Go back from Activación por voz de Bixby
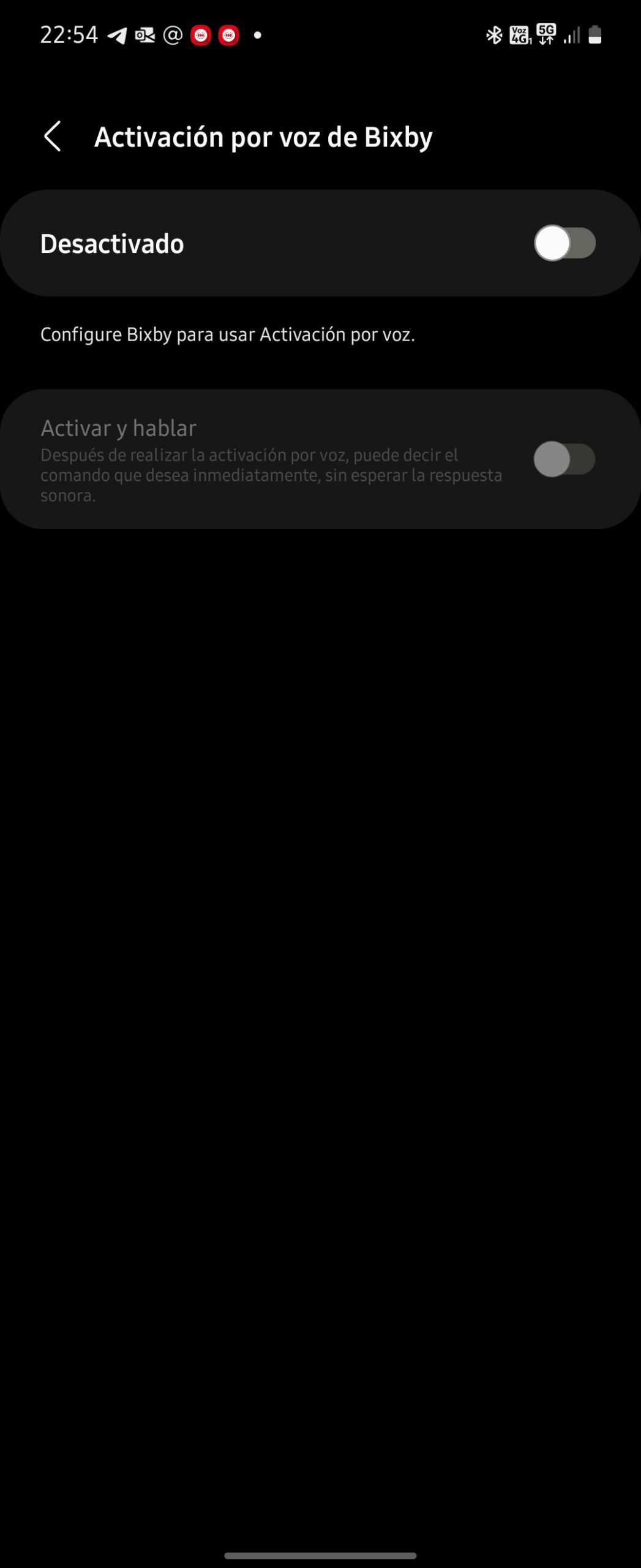Screen dimensions: 641x1568 53,136
